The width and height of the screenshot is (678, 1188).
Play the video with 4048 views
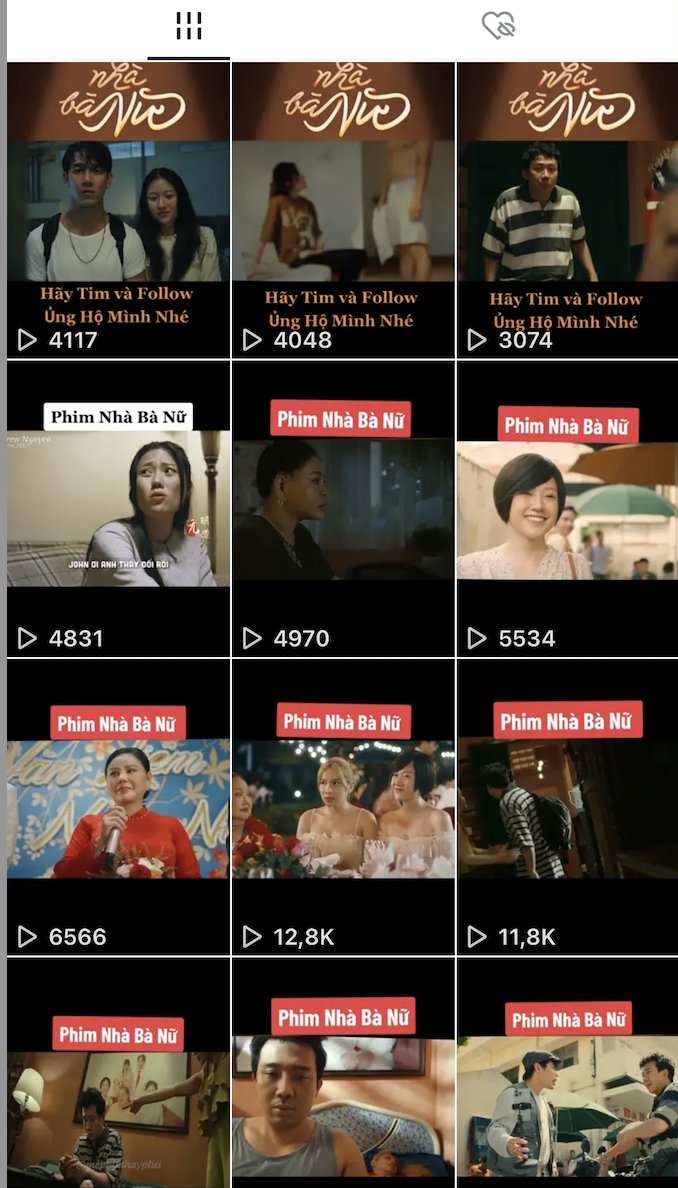coord(343,210)
